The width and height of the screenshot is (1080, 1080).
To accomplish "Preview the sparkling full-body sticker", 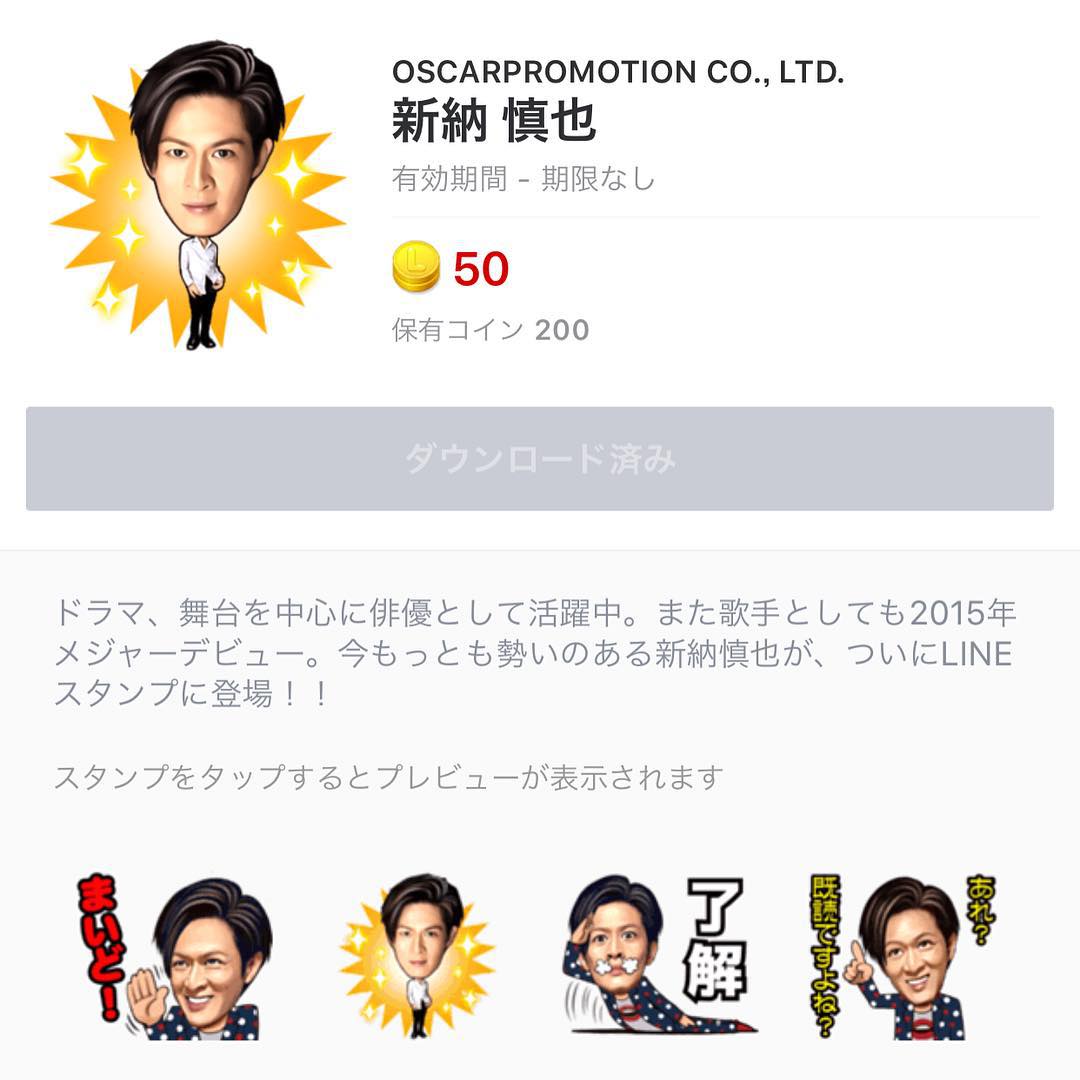I will (x=418, y=957).
